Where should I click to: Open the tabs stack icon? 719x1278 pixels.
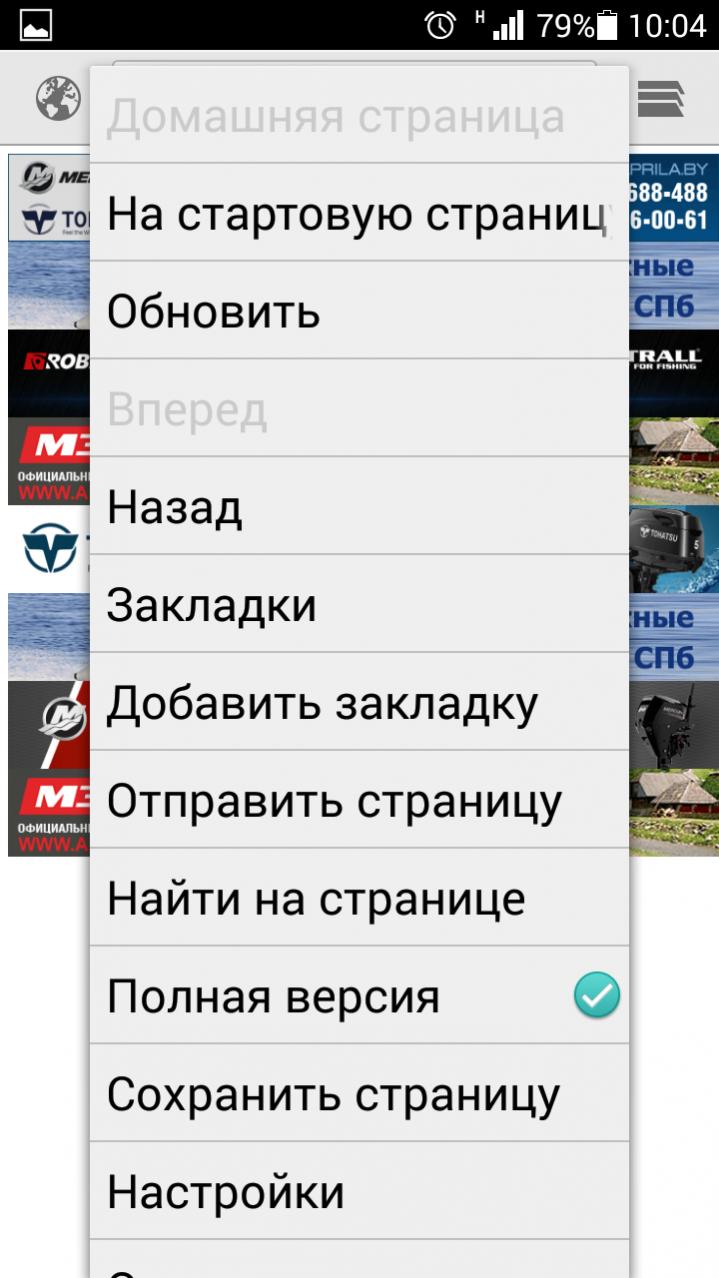(x=660, y=98)
